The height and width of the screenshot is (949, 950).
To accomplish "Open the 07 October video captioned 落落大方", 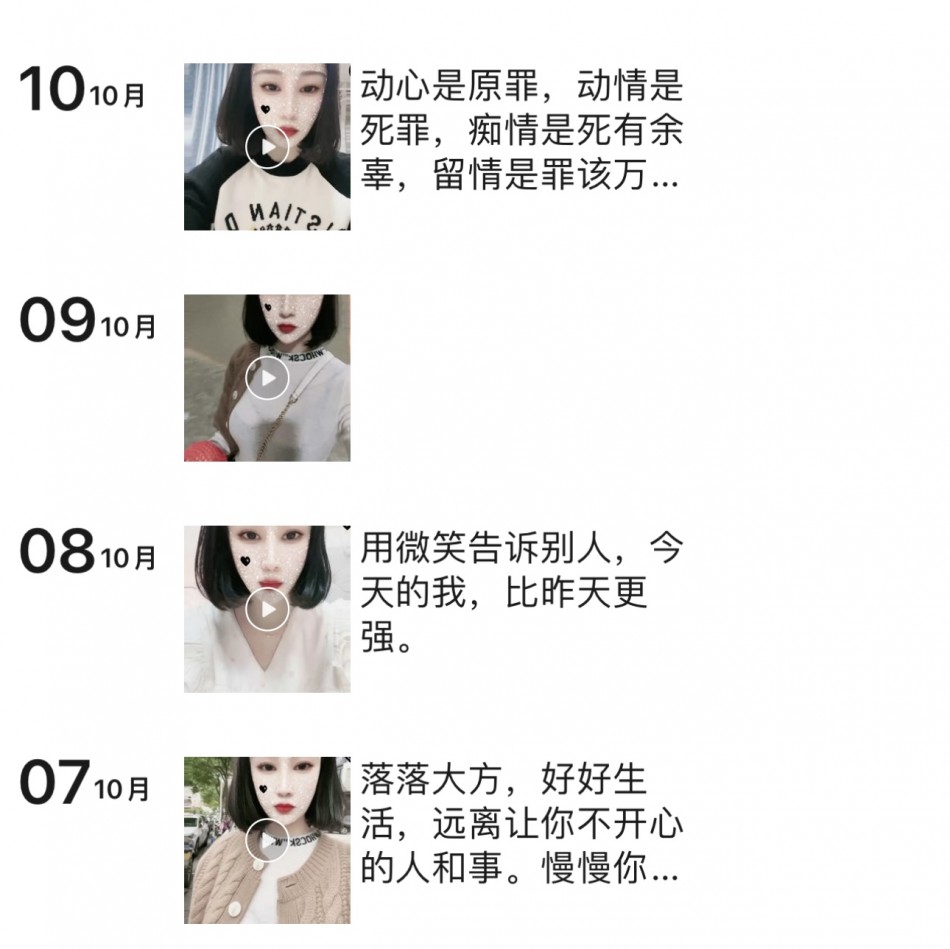I will pyautogui.click(x=267, y=840).
